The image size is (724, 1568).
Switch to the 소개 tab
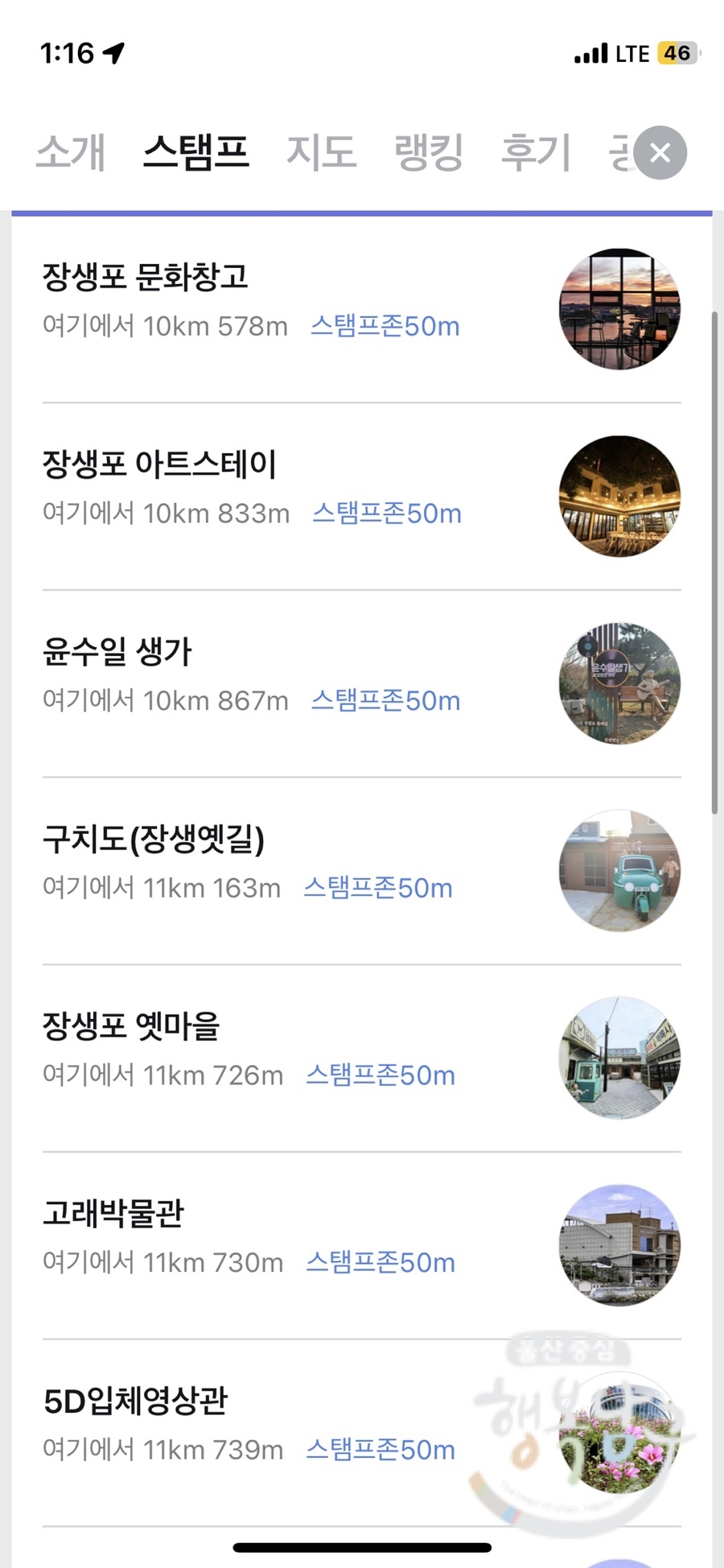71,152
